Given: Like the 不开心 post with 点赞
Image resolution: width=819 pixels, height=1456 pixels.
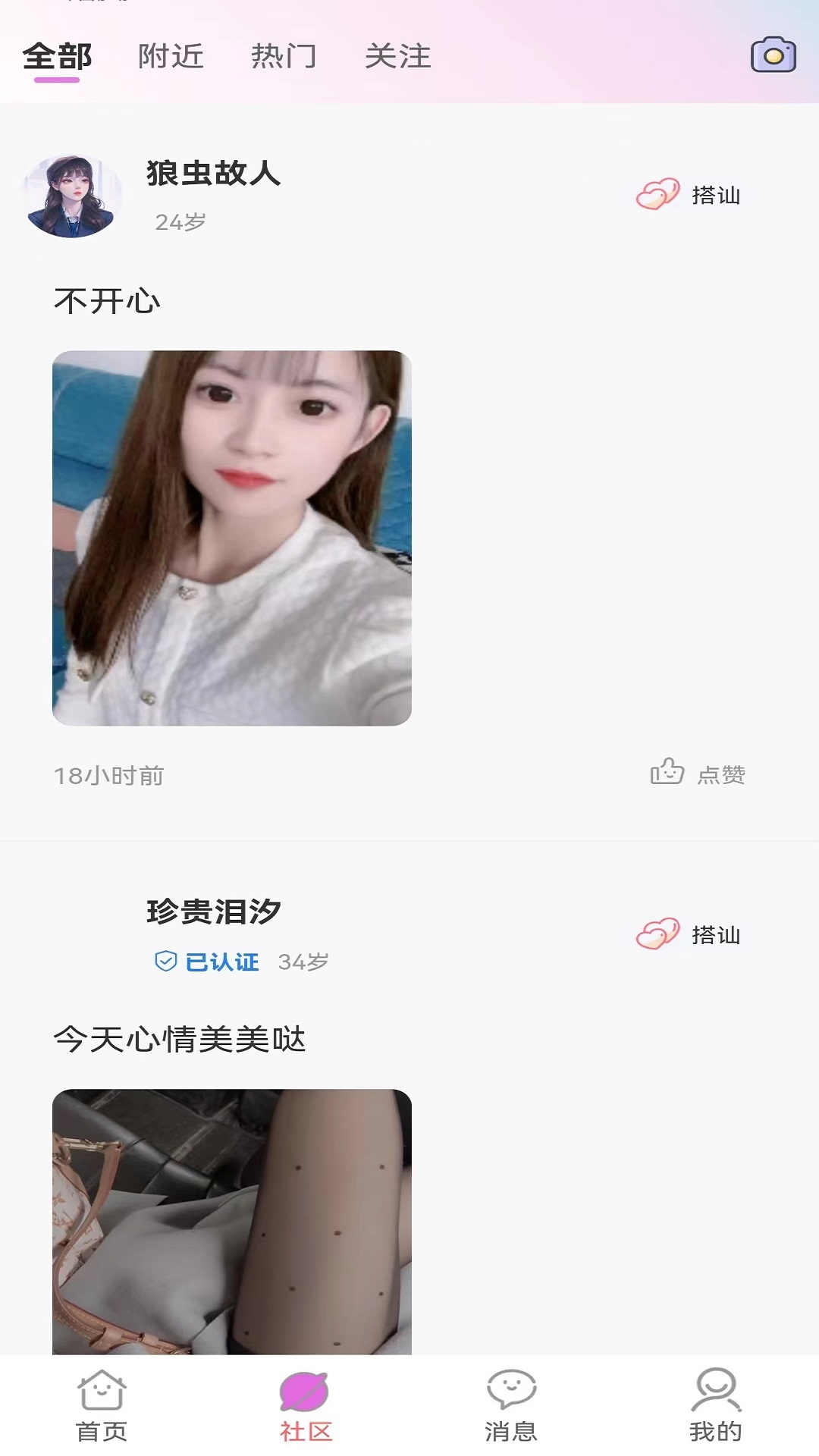Looking at the screenshot, I should [698, 773].
